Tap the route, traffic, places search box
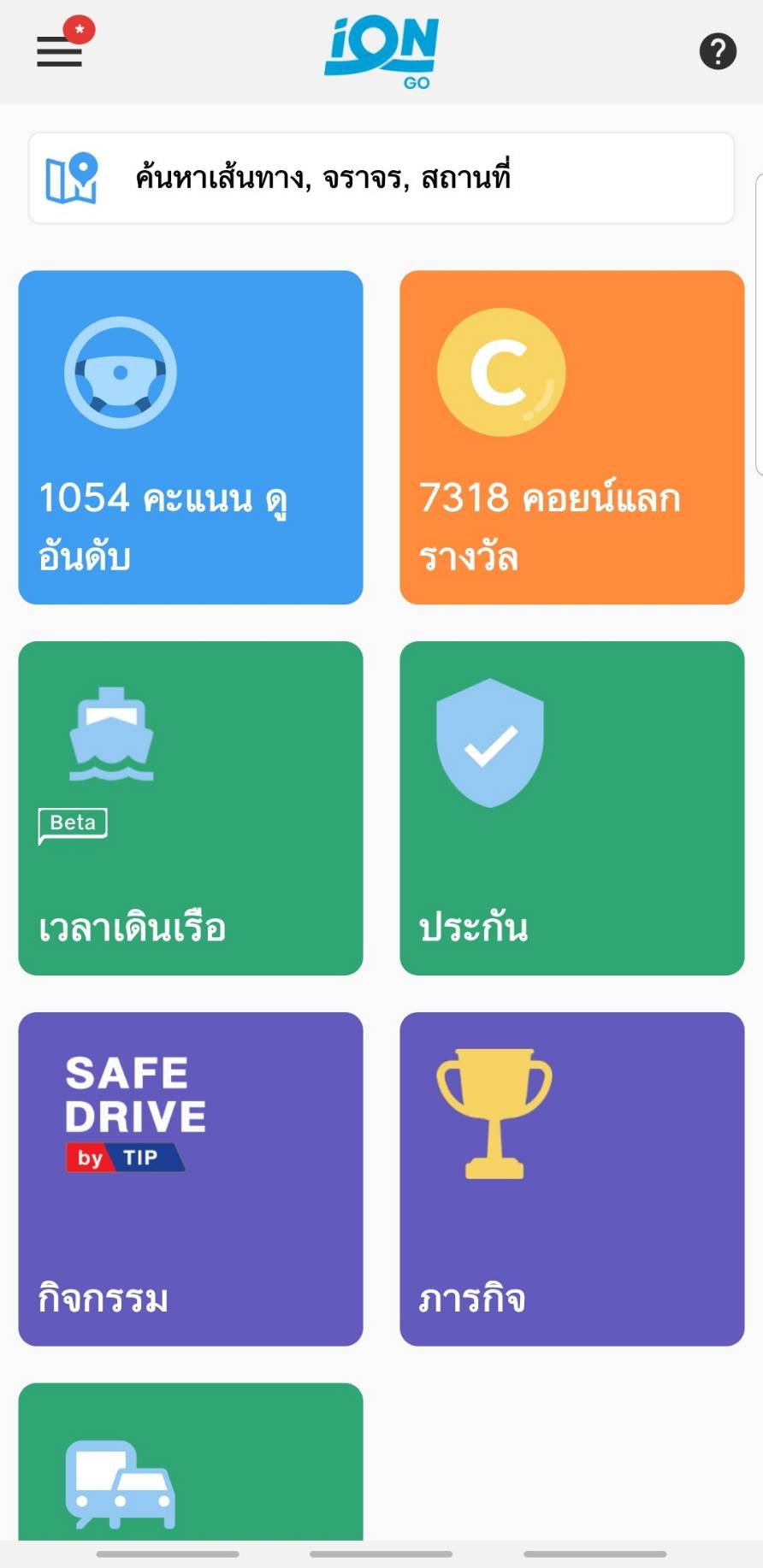Image resolution: width=763 pixels, height=1568 pixels. (x=381, y=178)
